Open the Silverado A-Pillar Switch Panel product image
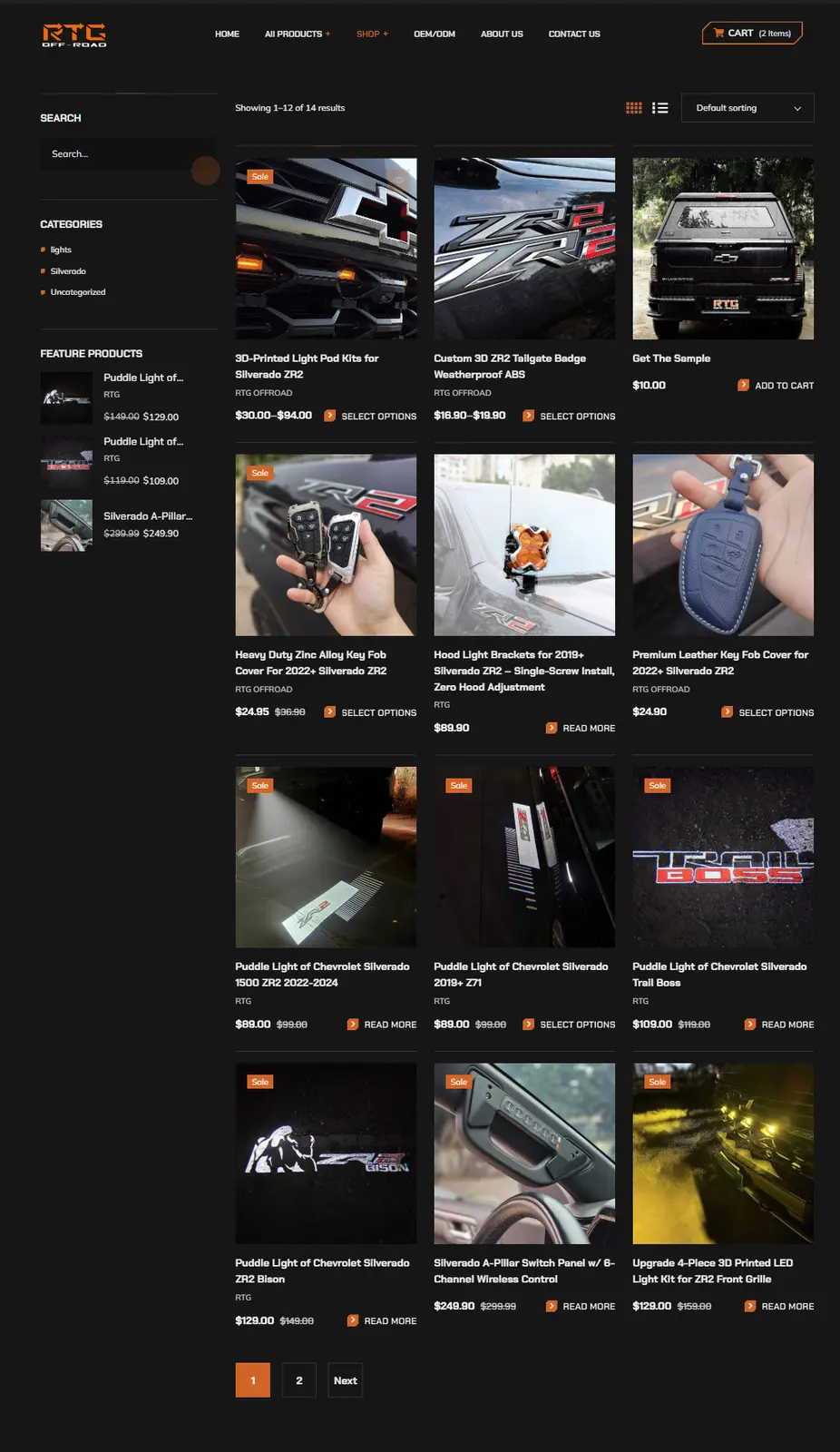The width and height of the screenshot is (840, 1452). (524, 1153)
